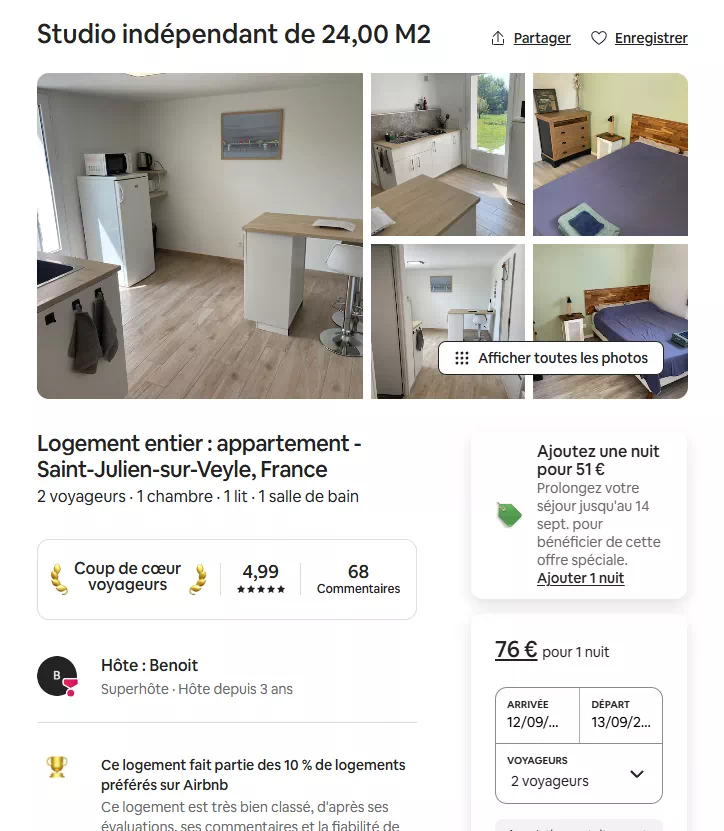This screenshot has width=724, height=831.
Task: Open the 76 € price breakdown
Action: point(516,650)
